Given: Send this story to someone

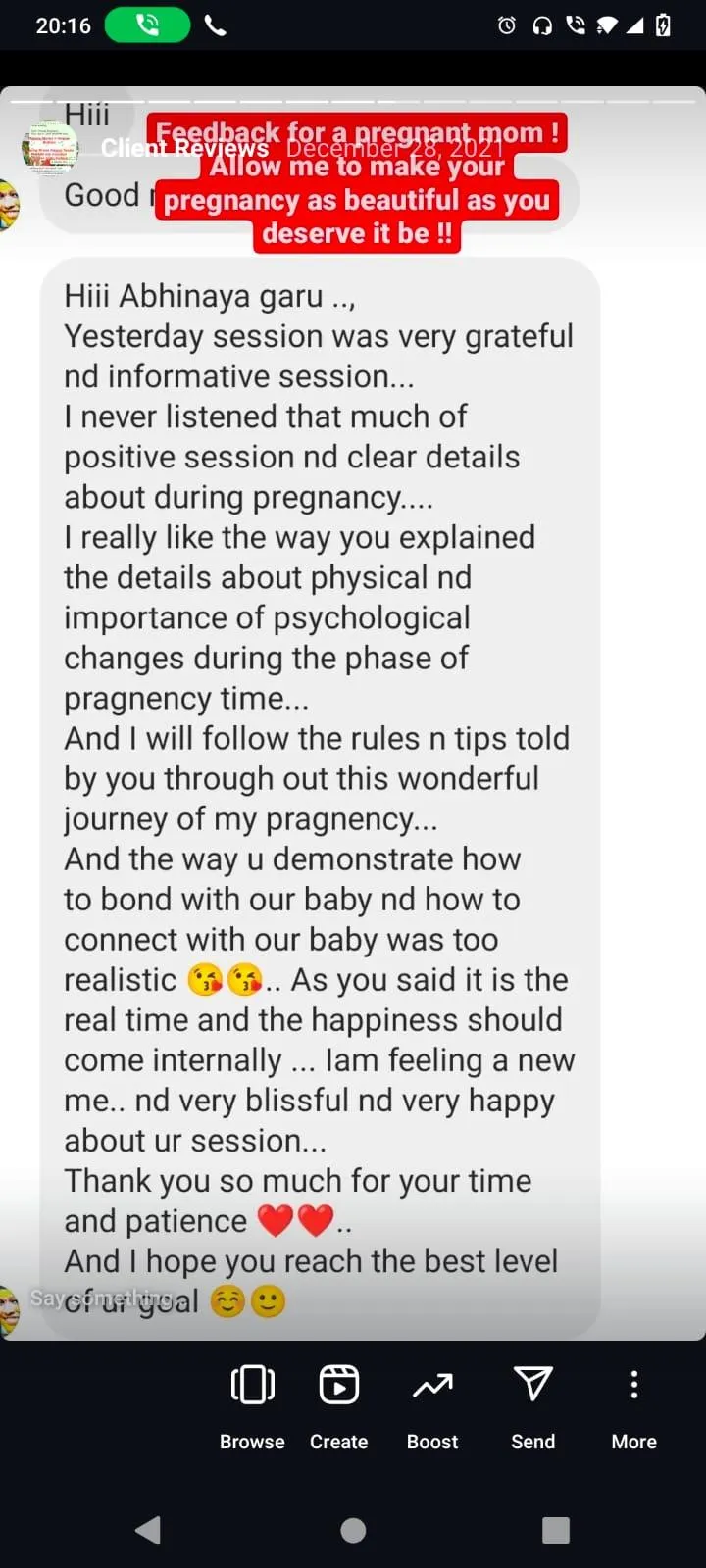Looking at the screenshot, I should click(533, 1406).
